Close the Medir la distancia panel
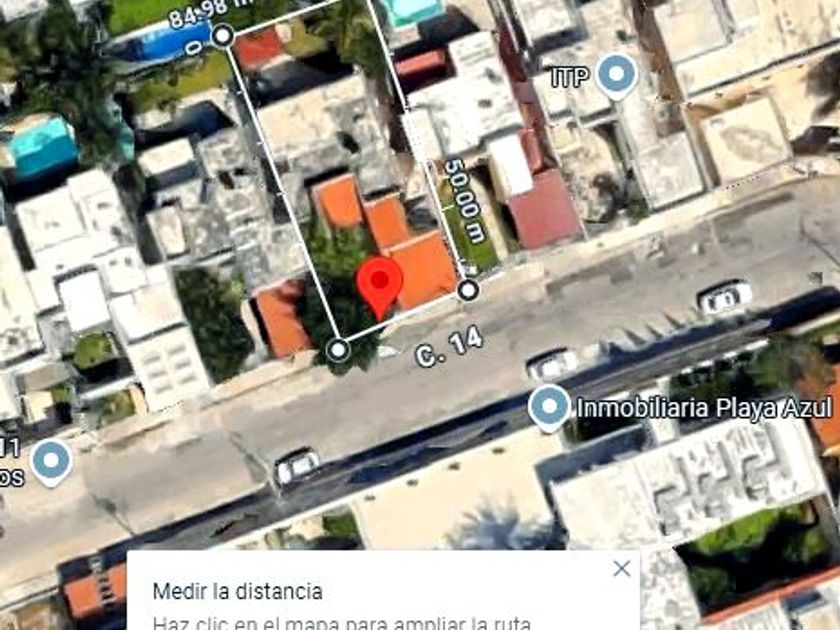Screen dimensions: 840x630 tap(622, 569)
